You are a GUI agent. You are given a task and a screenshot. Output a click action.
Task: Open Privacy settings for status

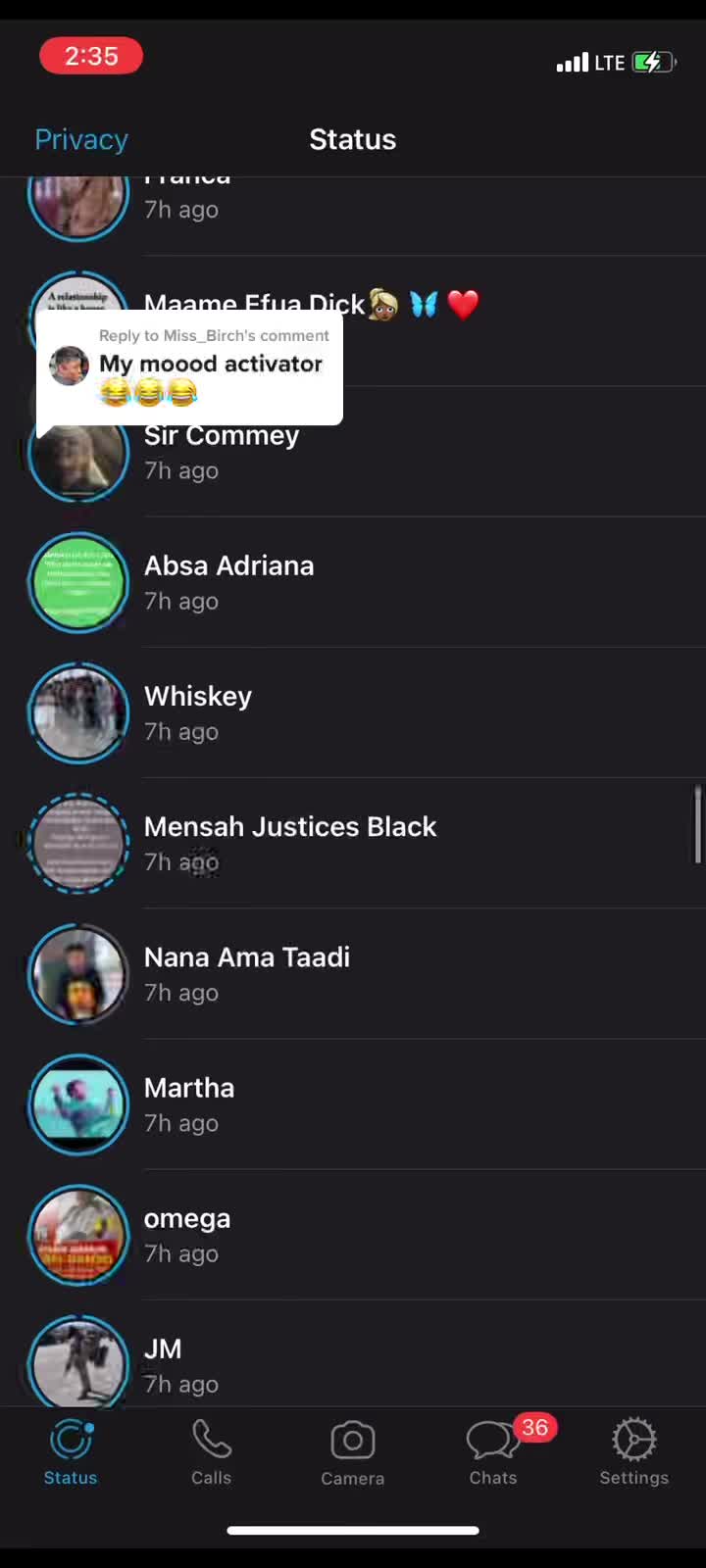click(81, 139)
